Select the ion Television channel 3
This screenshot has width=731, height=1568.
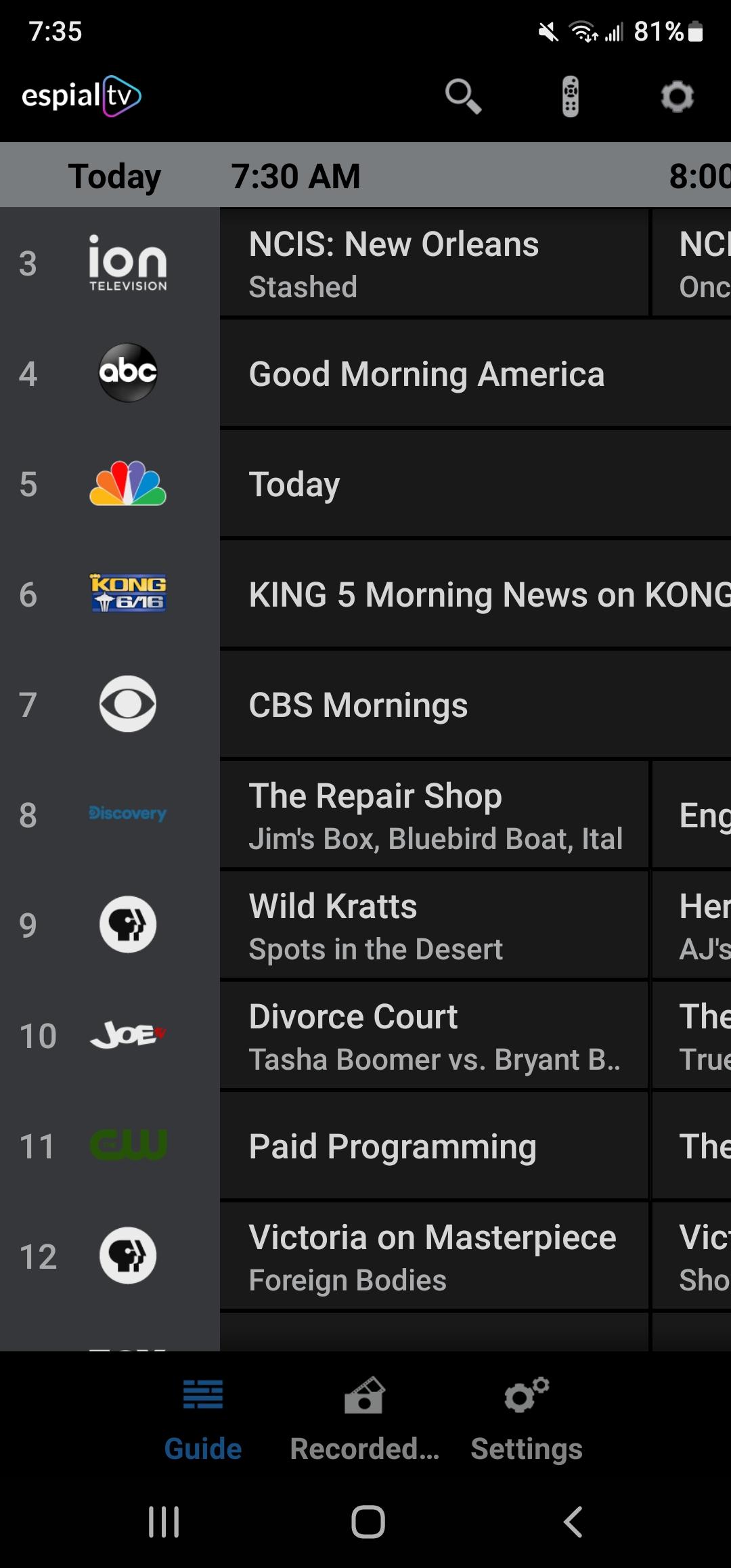[x=110, y=263]
